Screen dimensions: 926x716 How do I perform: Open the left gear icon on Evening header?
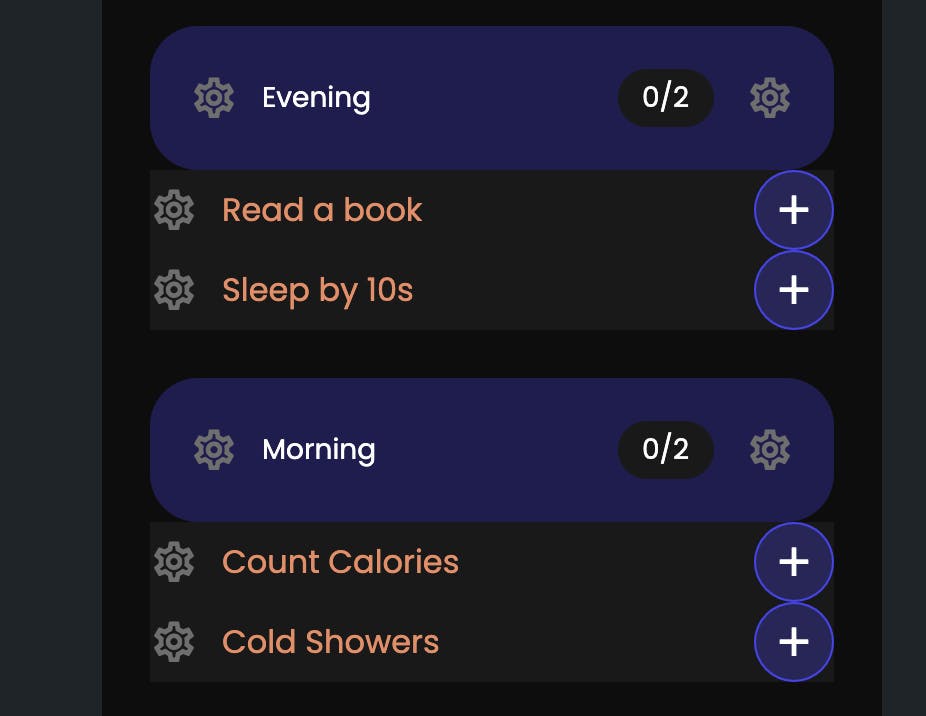(x=213, y=98)
